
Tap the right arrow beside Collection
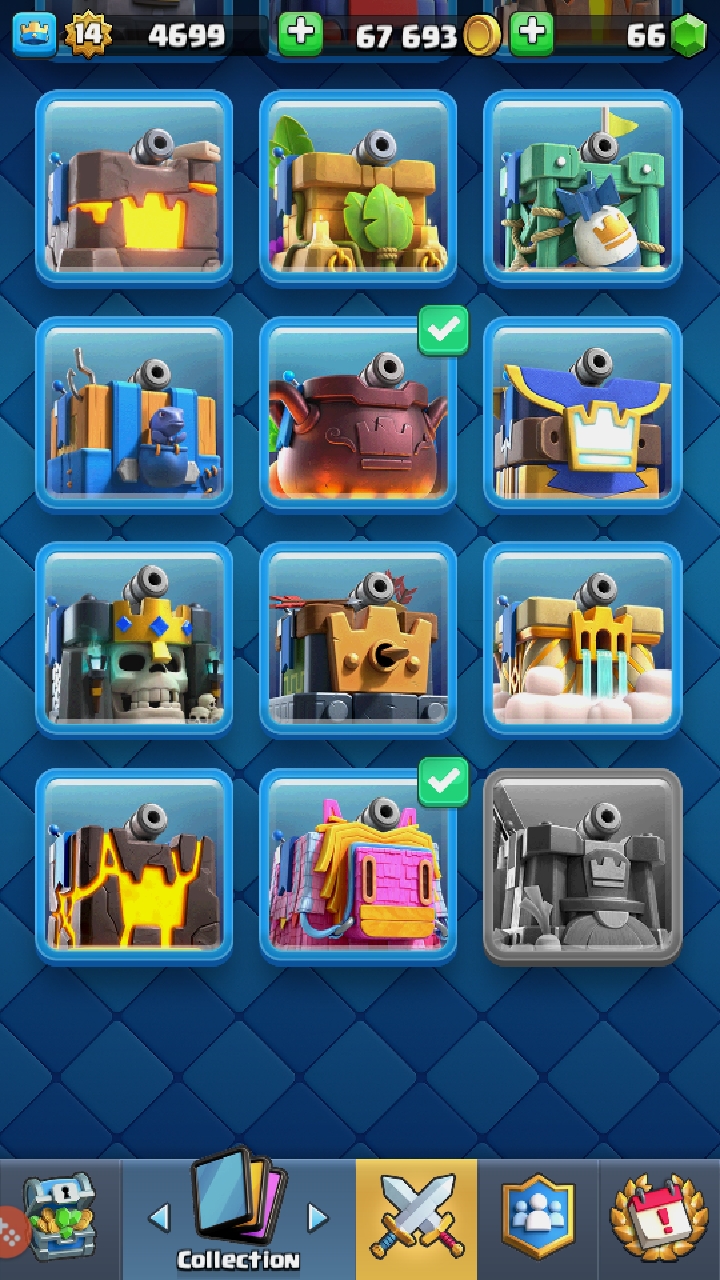point(317,1217)
